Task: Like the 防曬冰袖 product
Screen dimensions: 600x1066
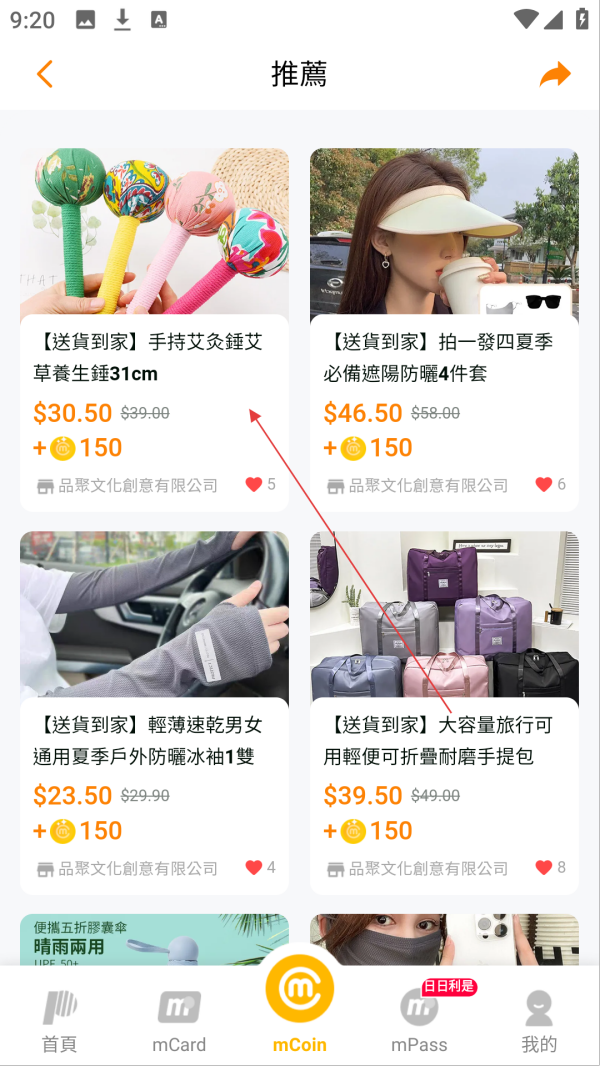Action: click(254, 868)
